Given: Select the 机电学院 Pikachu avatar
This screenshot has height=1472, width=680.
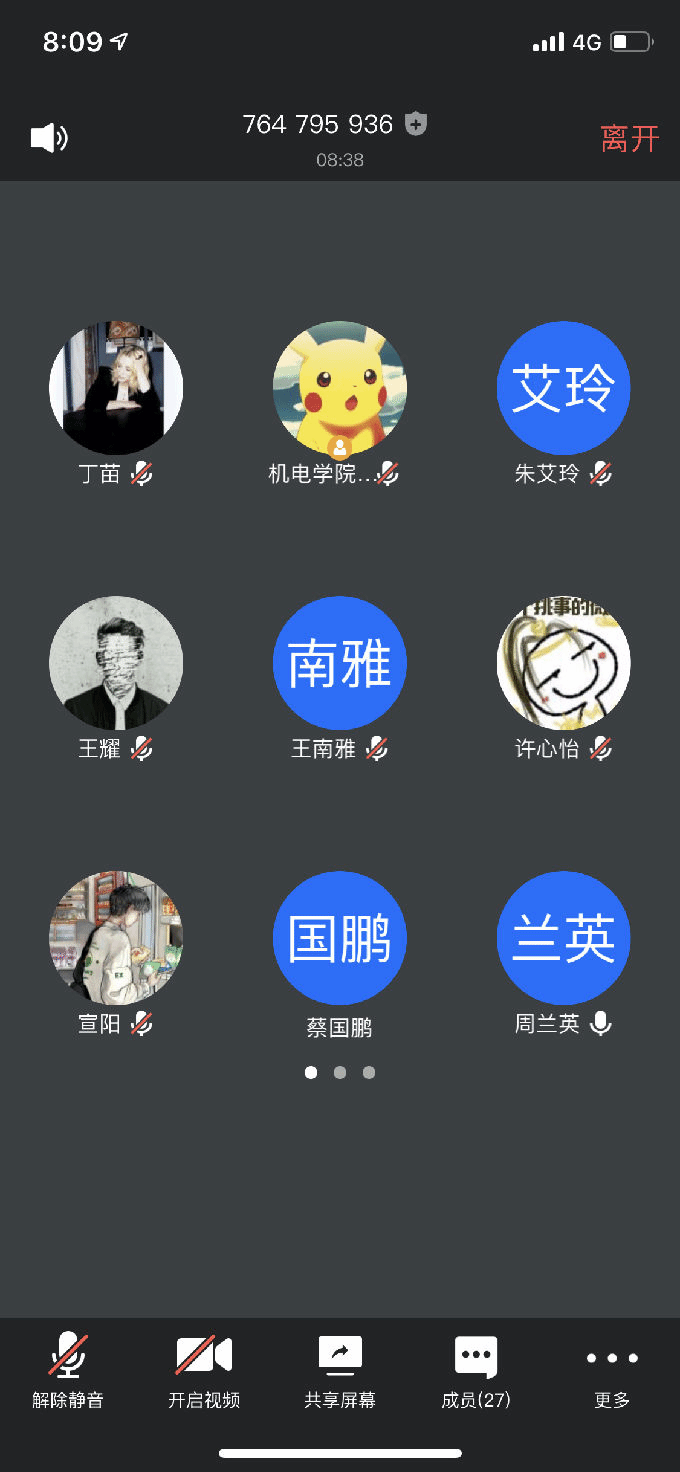Looking at the screenshot, I should coord(340,388).
